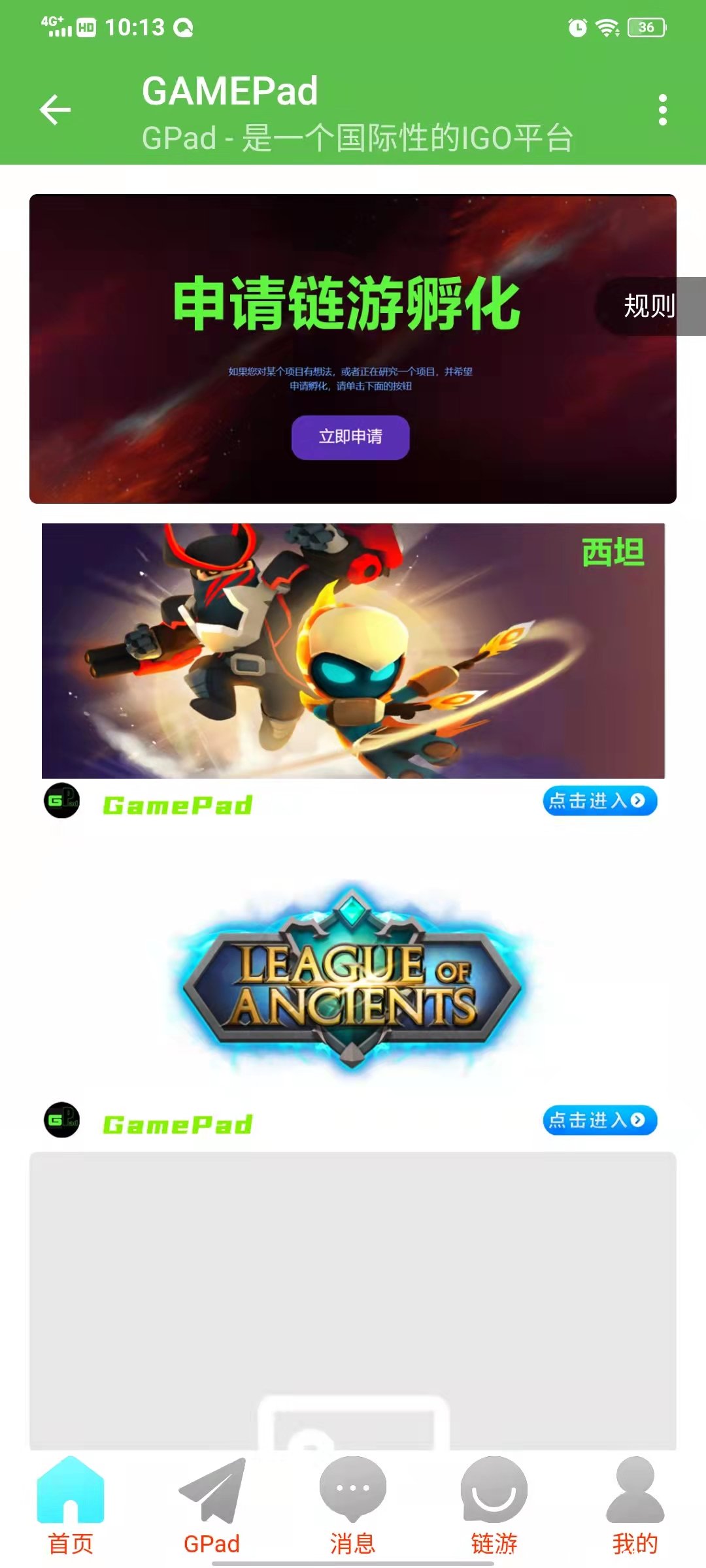Open the 西坦 game banner
Screen dimensions: 706x1568
point(353,650)
